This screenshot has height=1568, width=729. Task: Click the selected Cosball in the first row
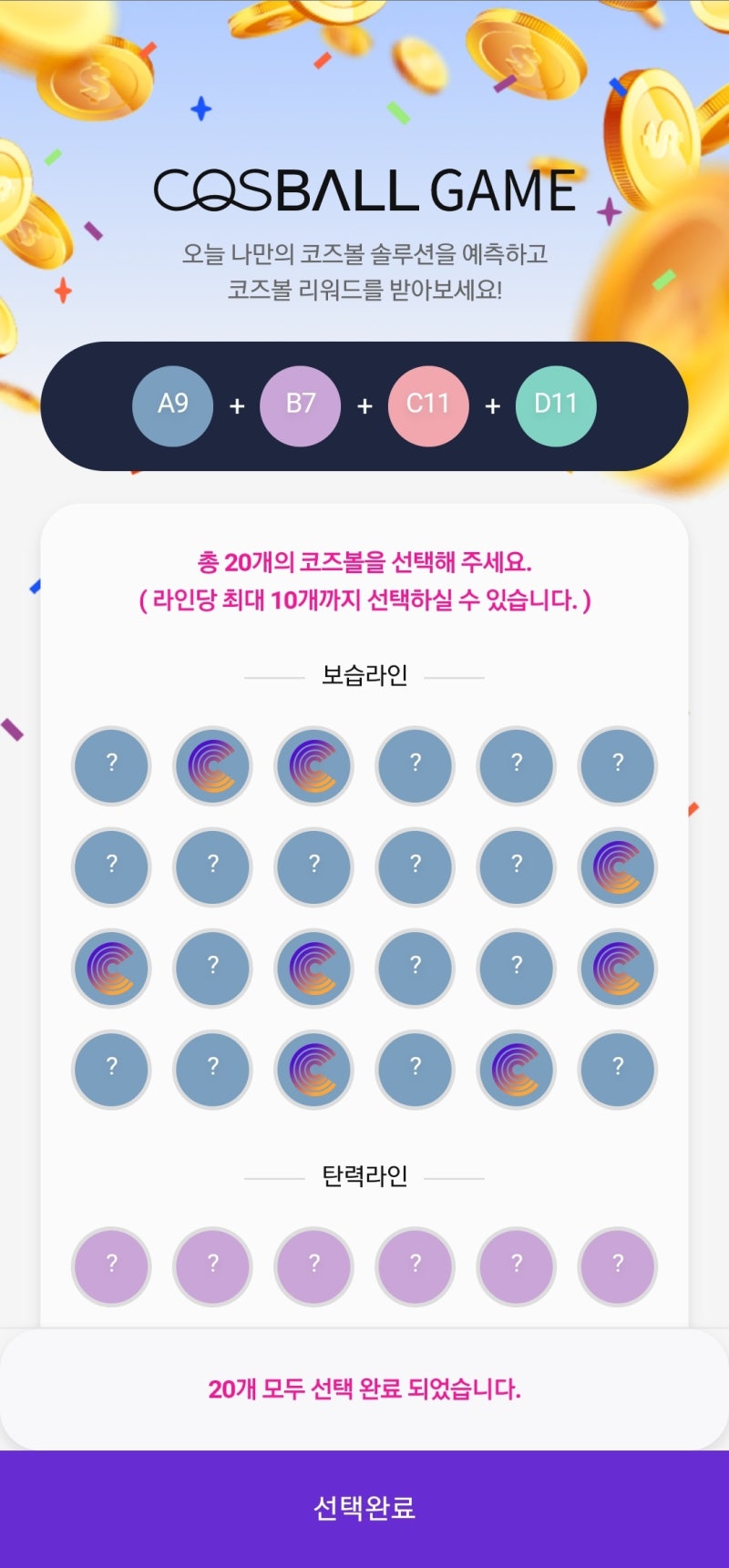212,767
